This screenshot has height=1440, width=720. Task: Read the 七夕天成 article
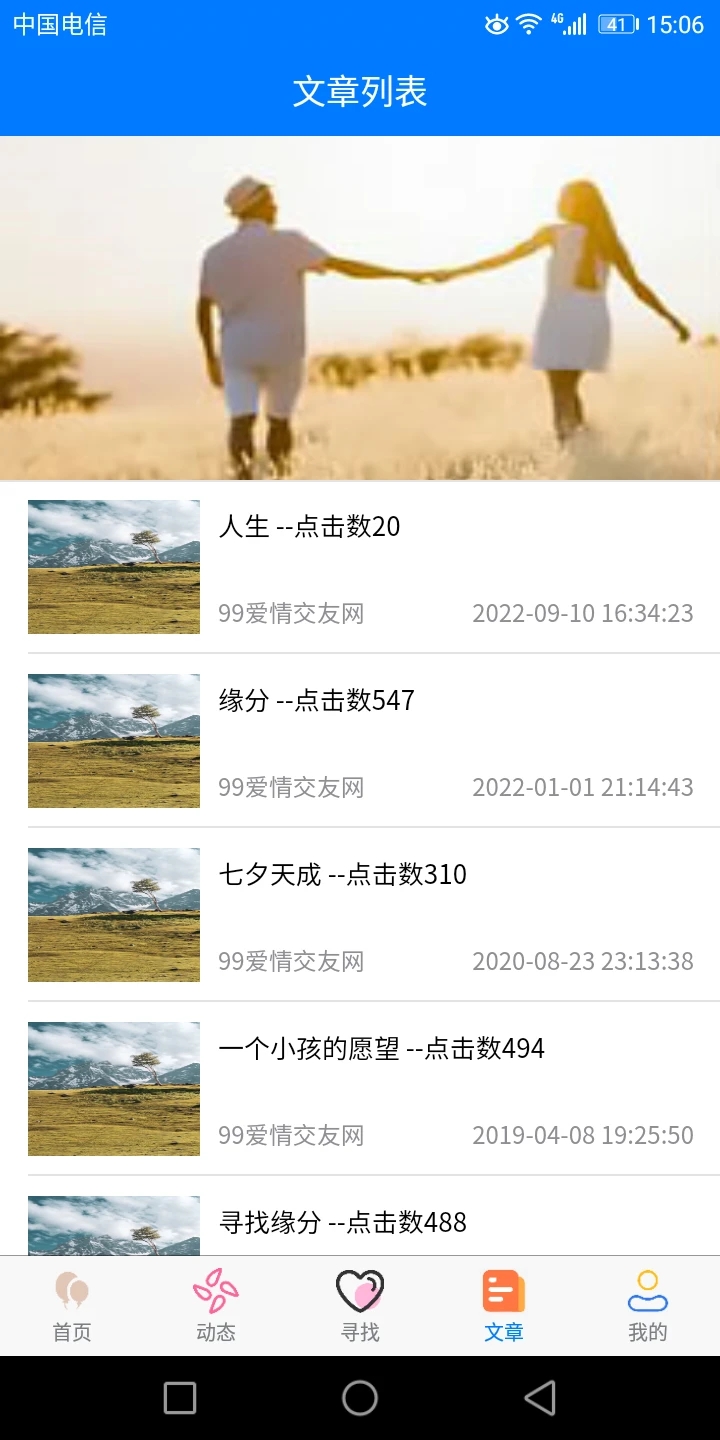(x=341, y=875)
